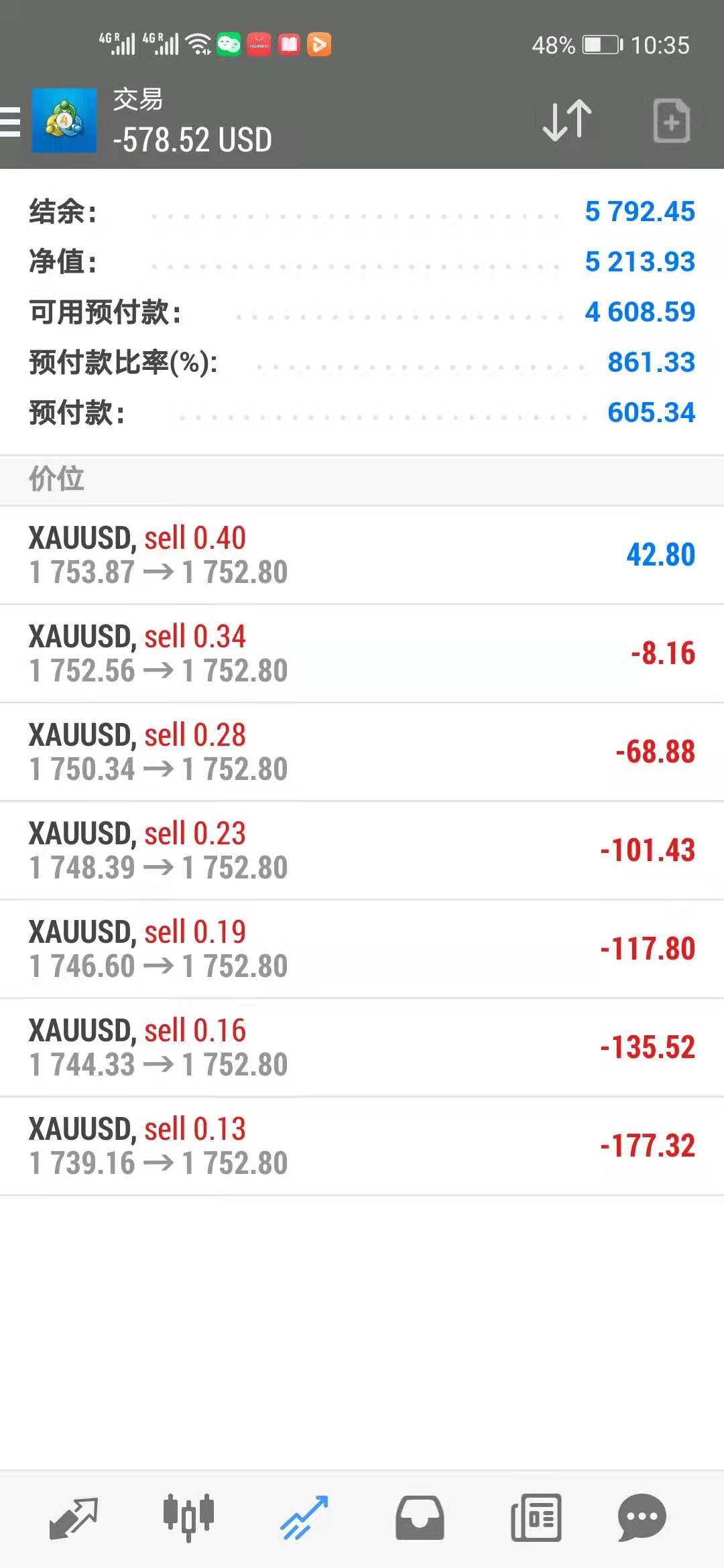
Task: Go to the Trade tab
Action: 304,1517
